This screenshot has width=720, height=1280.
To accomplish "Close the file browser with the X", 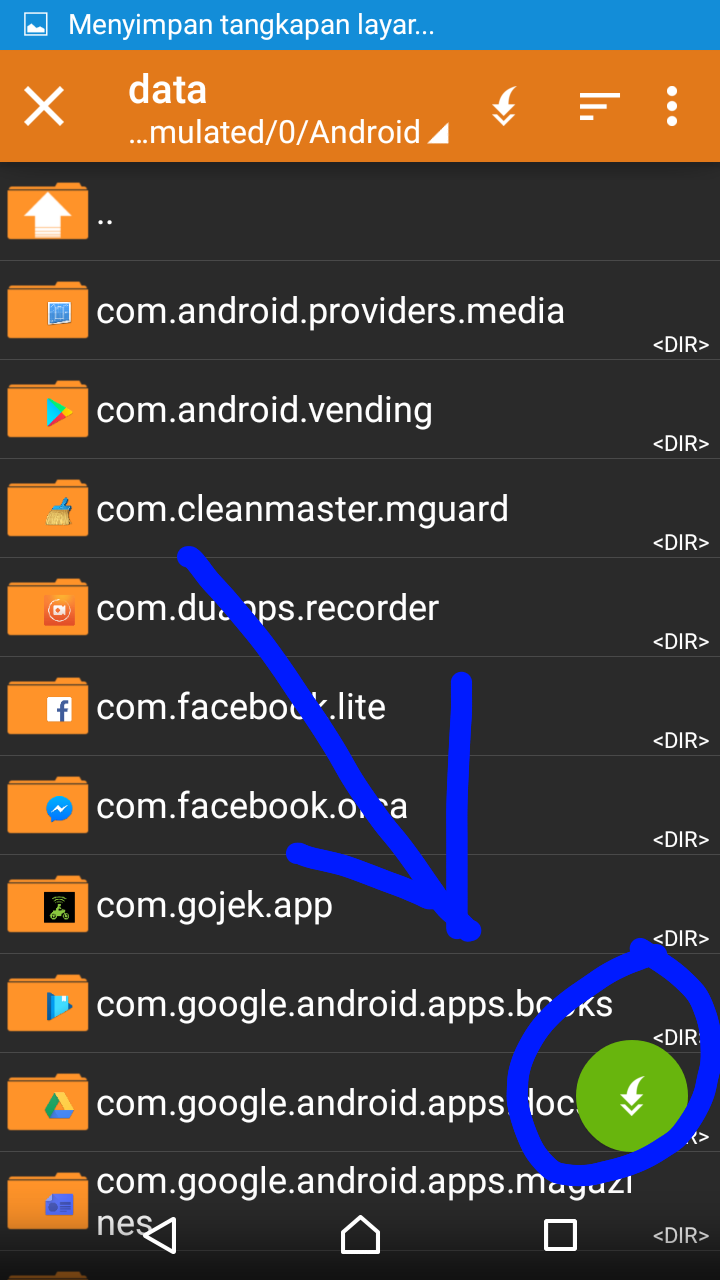I will (x=43, y=105).
